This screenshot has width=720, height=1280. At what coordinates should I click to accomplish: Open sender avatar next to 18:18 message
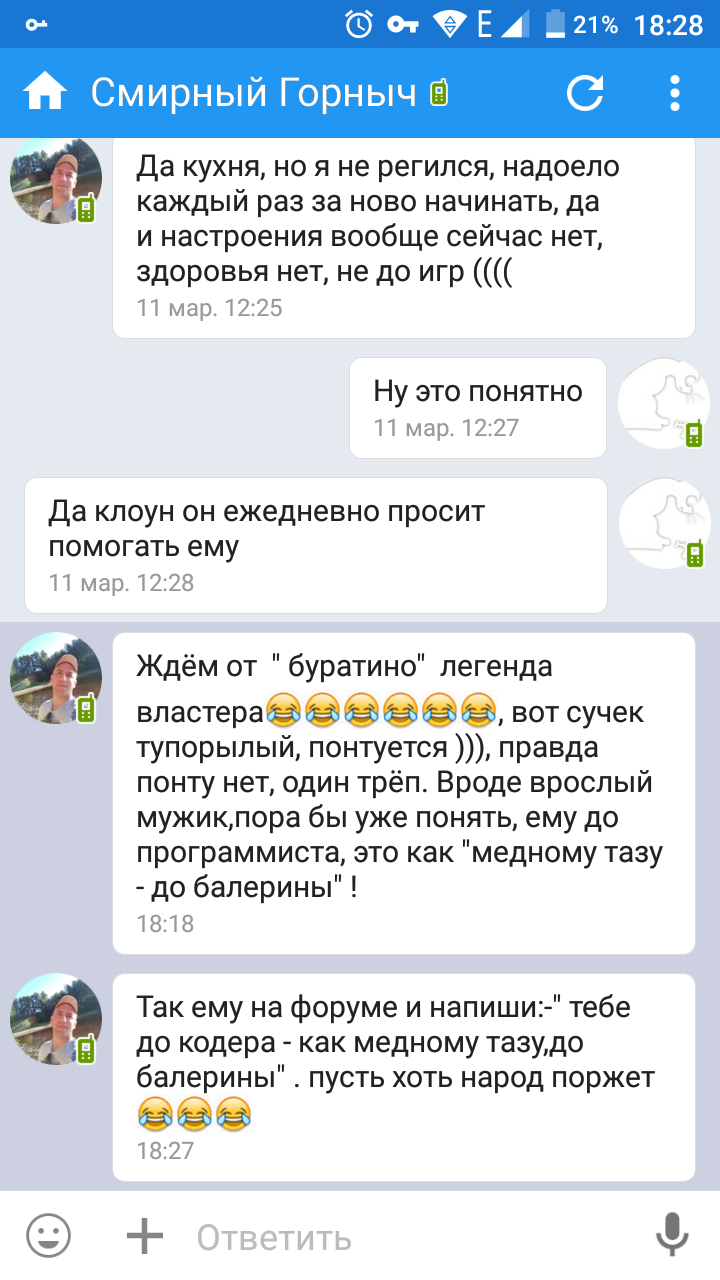(56, 678)
